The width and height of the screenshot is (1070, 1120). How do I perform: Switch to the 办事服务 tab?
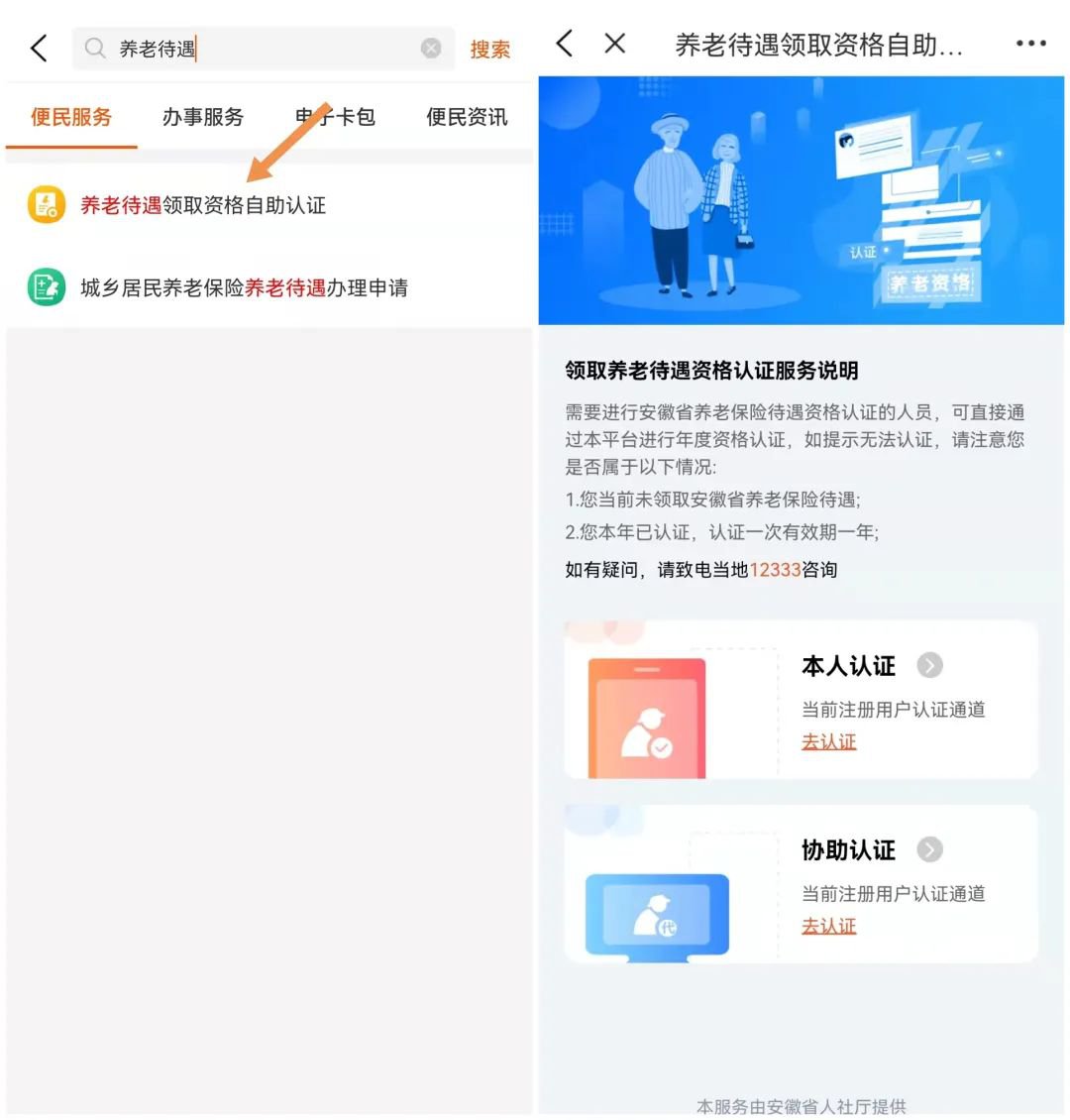click(x=203, y=117)
